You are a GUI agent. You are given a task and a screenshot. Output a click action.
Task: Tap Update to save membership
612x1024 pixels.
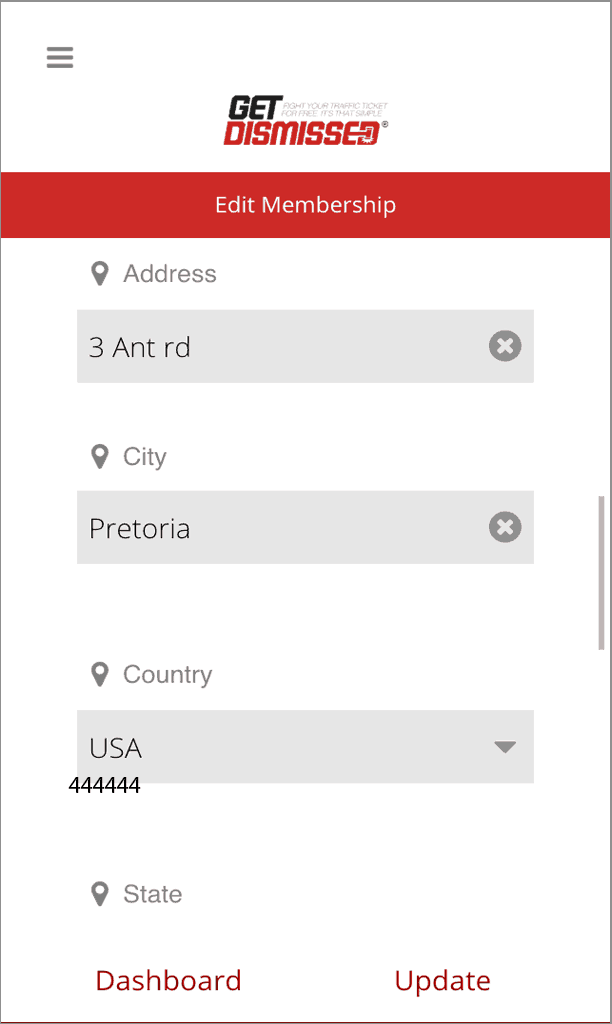pos(442,981)
